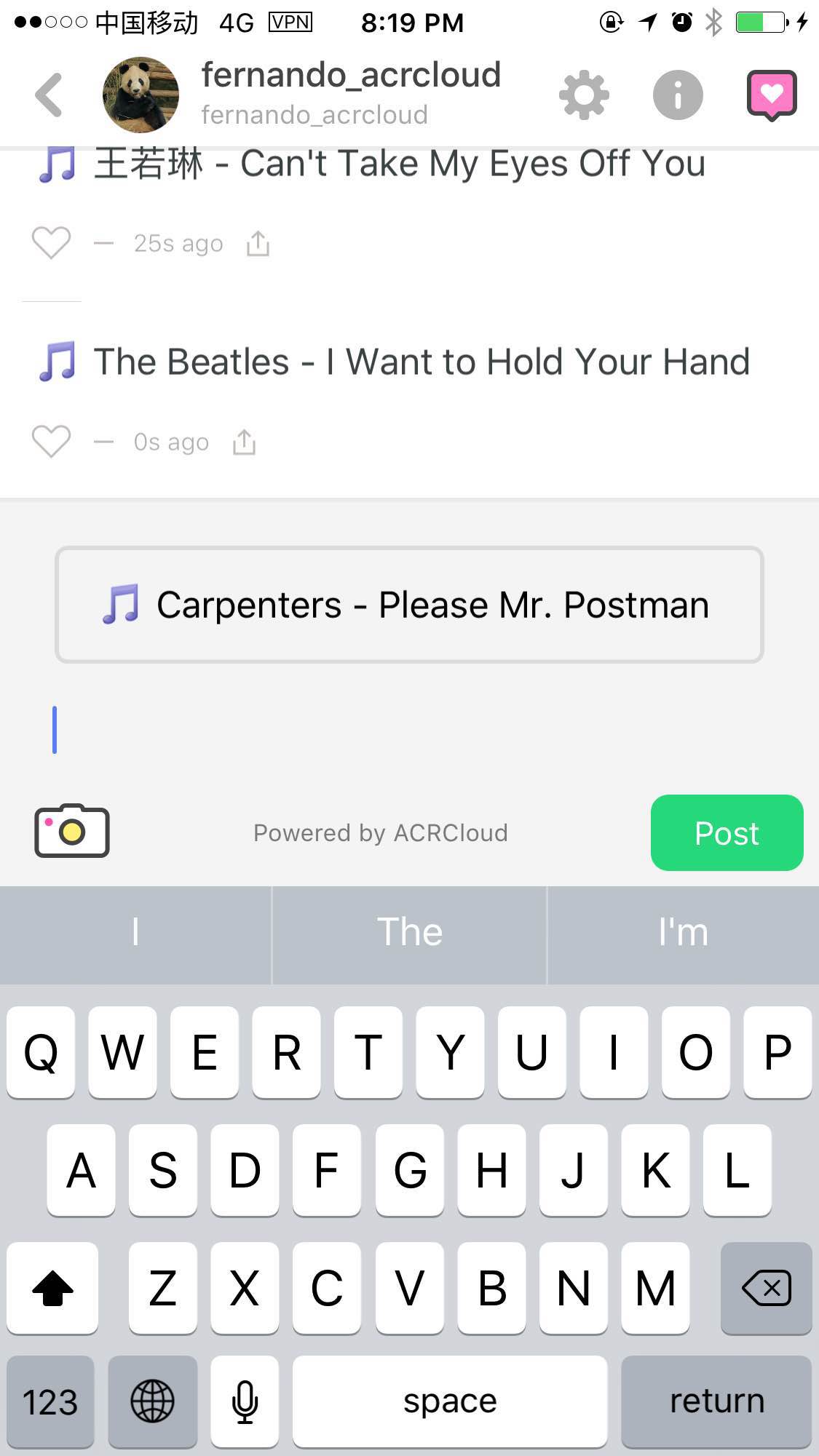Go back with the left chevron arrow
Image resolution: width=819 pixels, height=1456 pixels.
(48, 94)
